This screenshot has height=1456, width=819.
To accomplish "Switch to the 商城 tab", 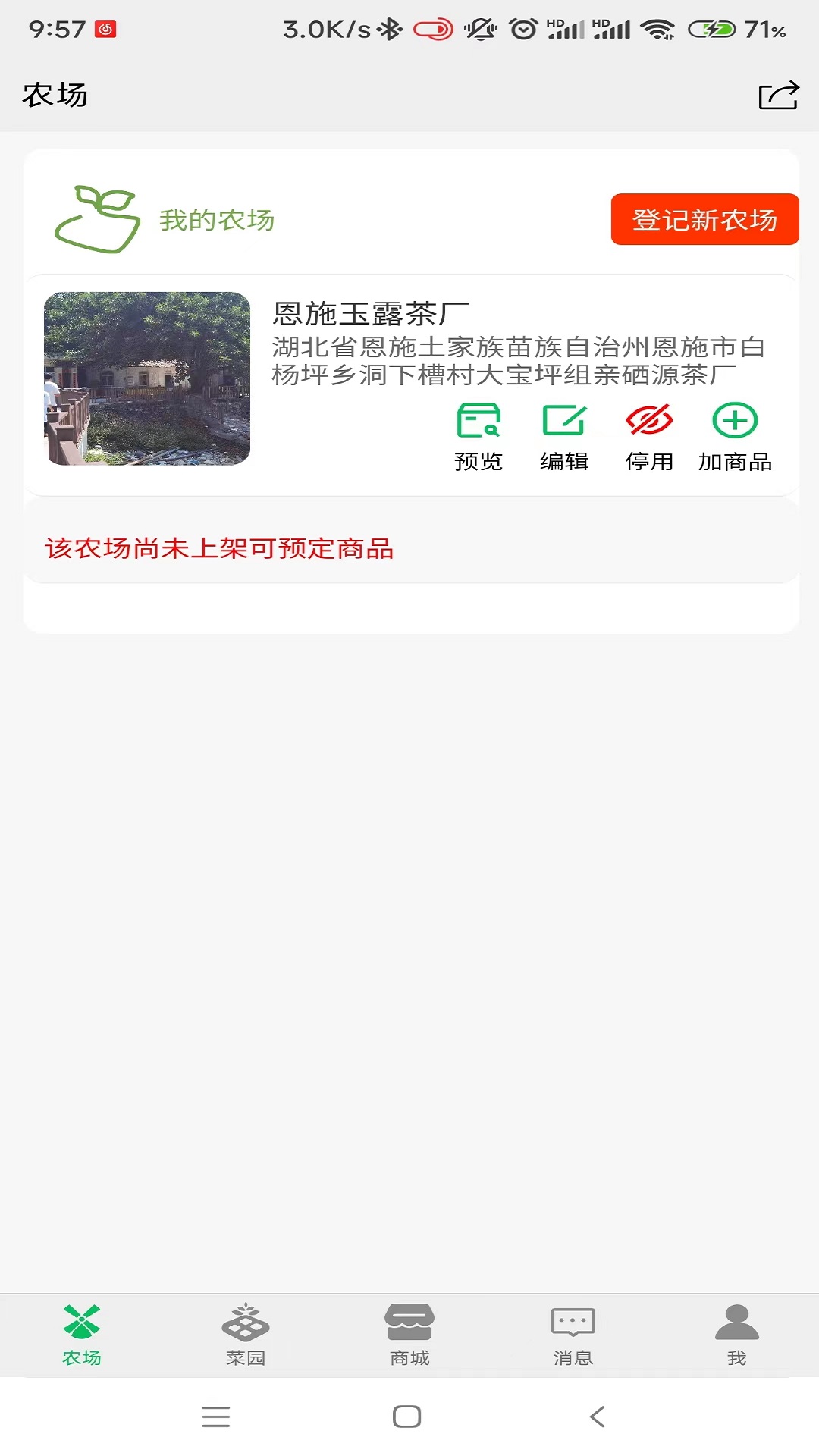I will [410, 1335].
